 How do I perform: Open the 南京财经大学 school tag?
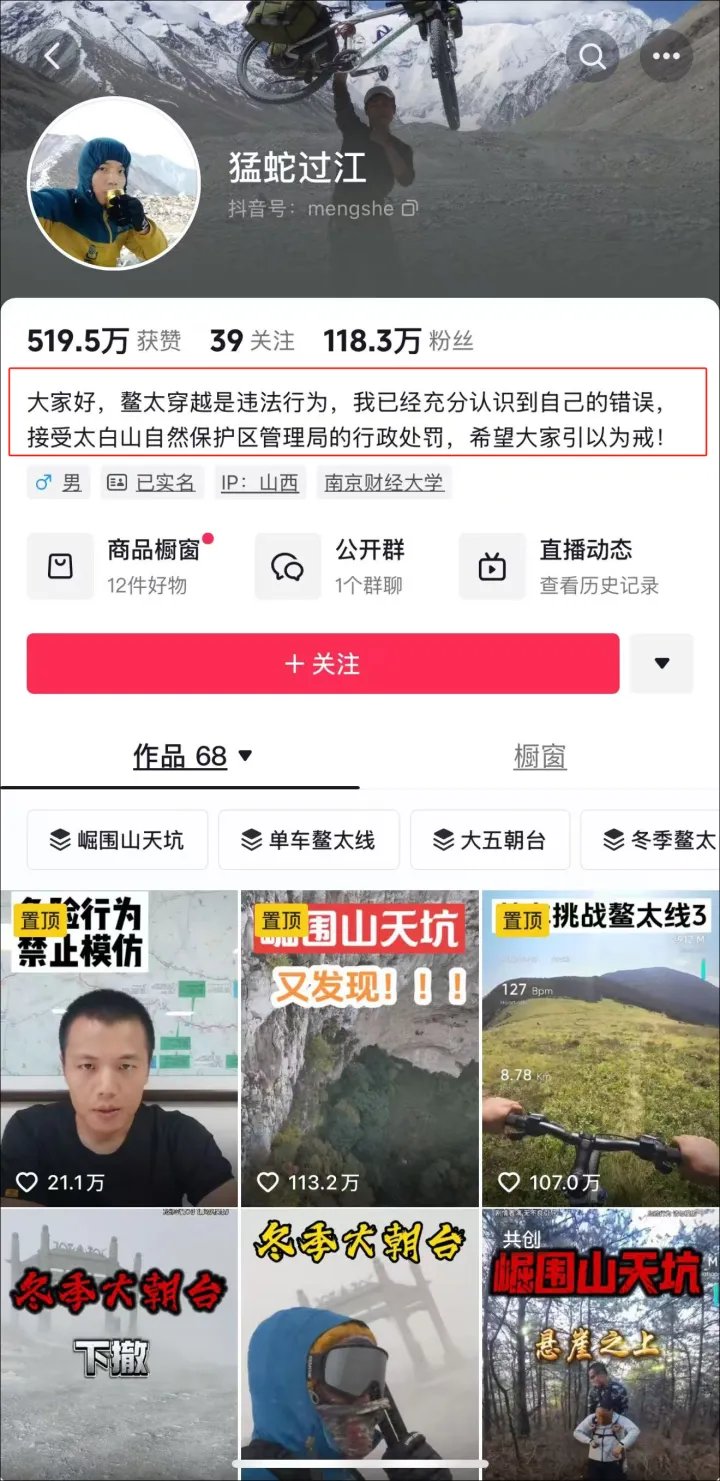tap(383, 482)
